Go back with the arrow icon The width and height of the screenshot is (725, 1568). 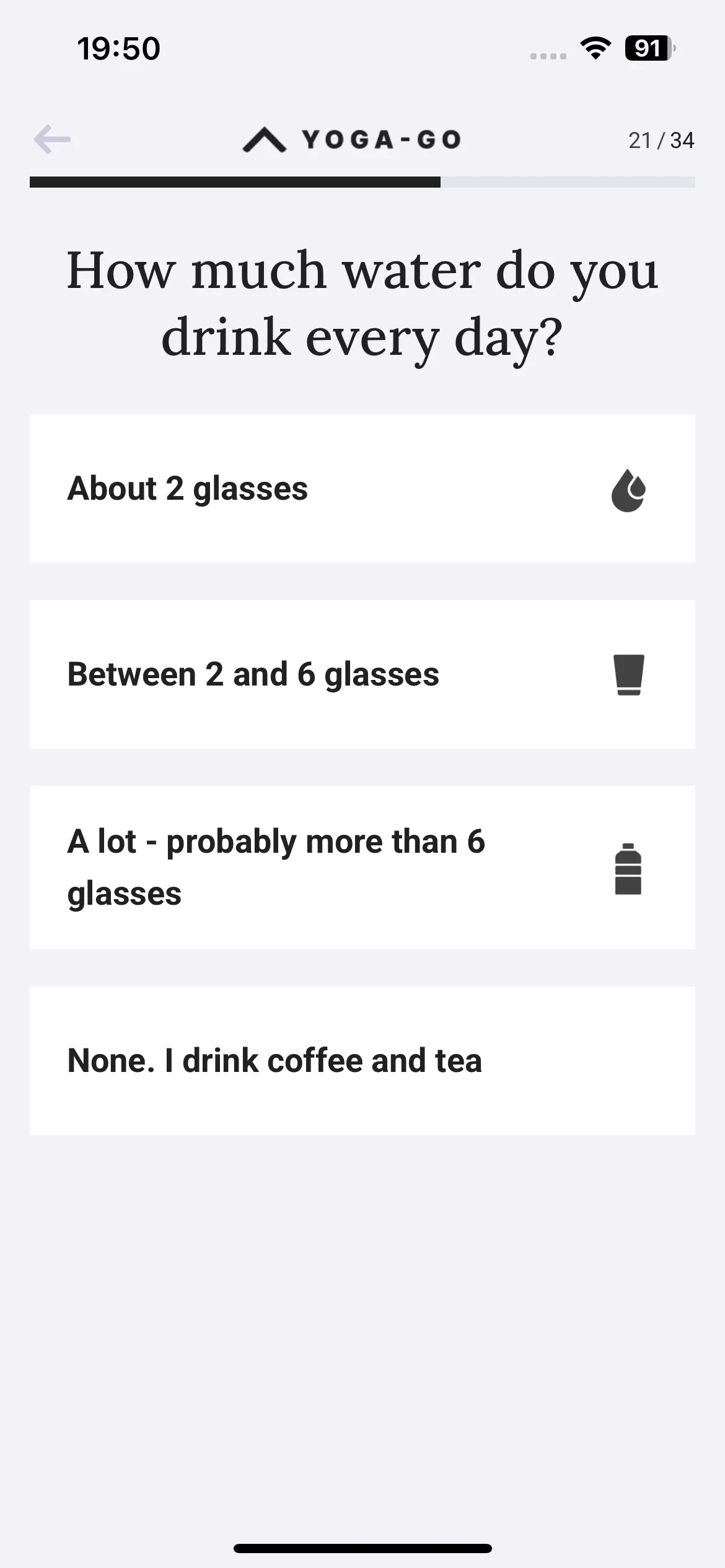coord(52,139)
